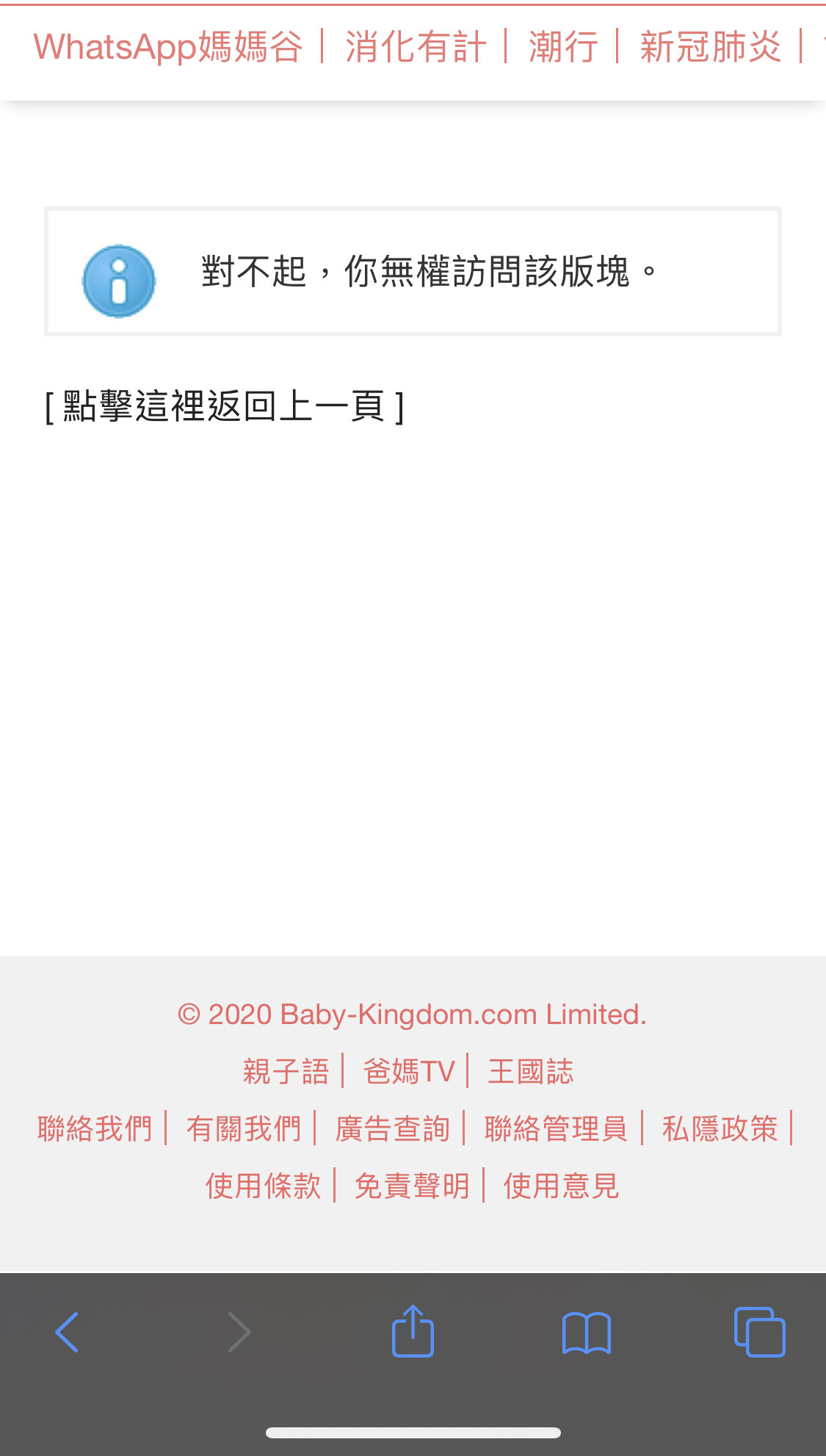Open 聯絡管理員 link
826x1456 pixels.
[x=556, y=1128]
